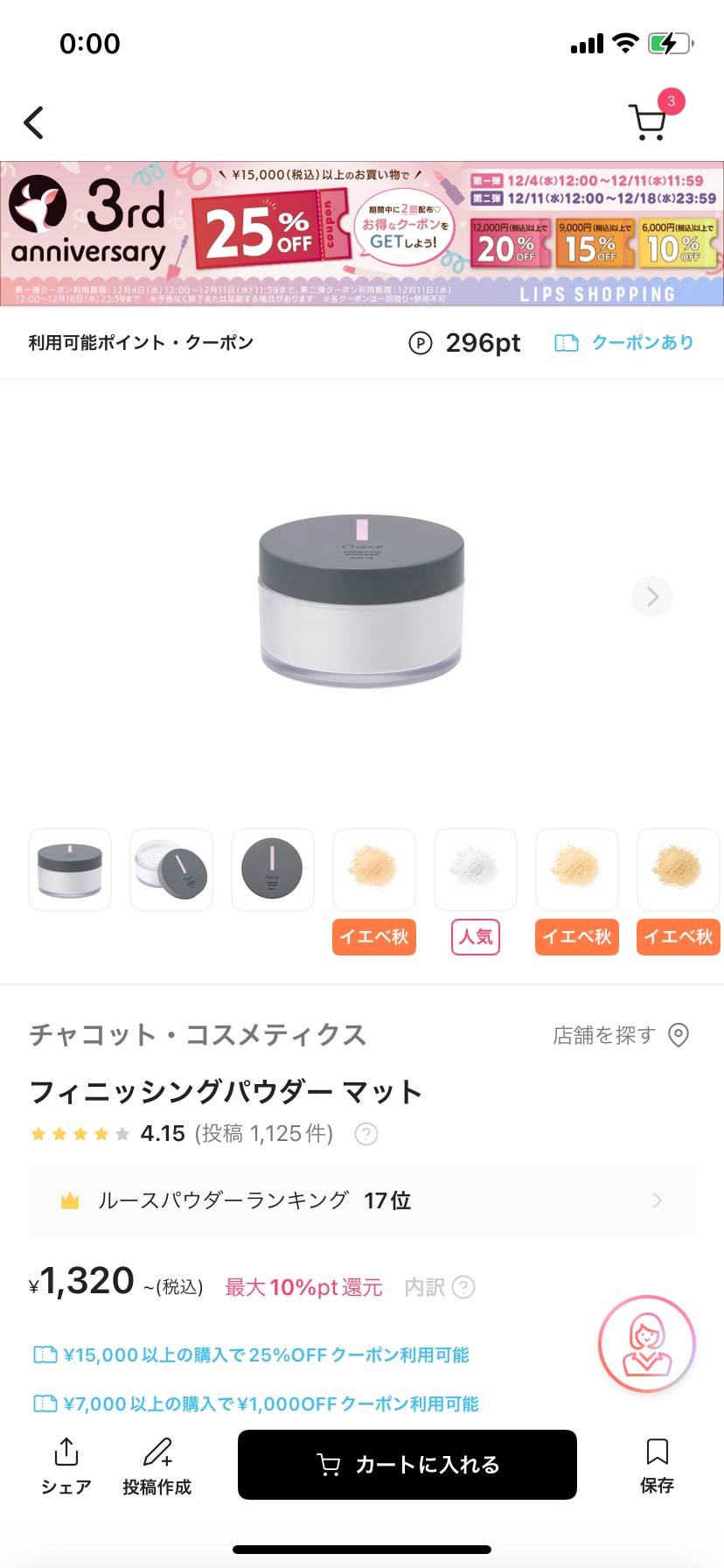The height and width of the screenshot is (1568, 724).
Task: Open the ¥7,000 ¥1,000OFF coupon link
Action: click(x=255, y=1403)
